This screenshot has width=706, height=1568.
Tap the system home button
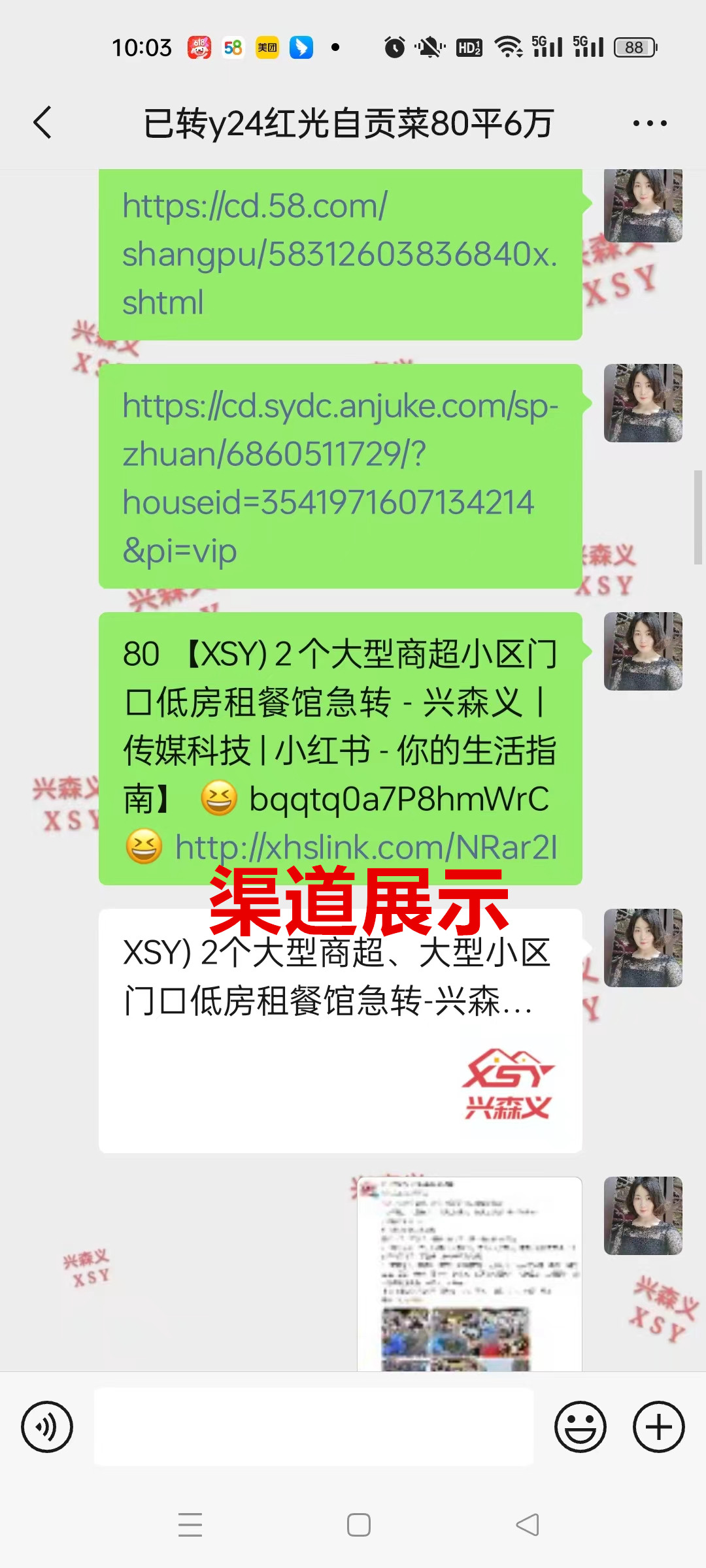point(358,1525)
